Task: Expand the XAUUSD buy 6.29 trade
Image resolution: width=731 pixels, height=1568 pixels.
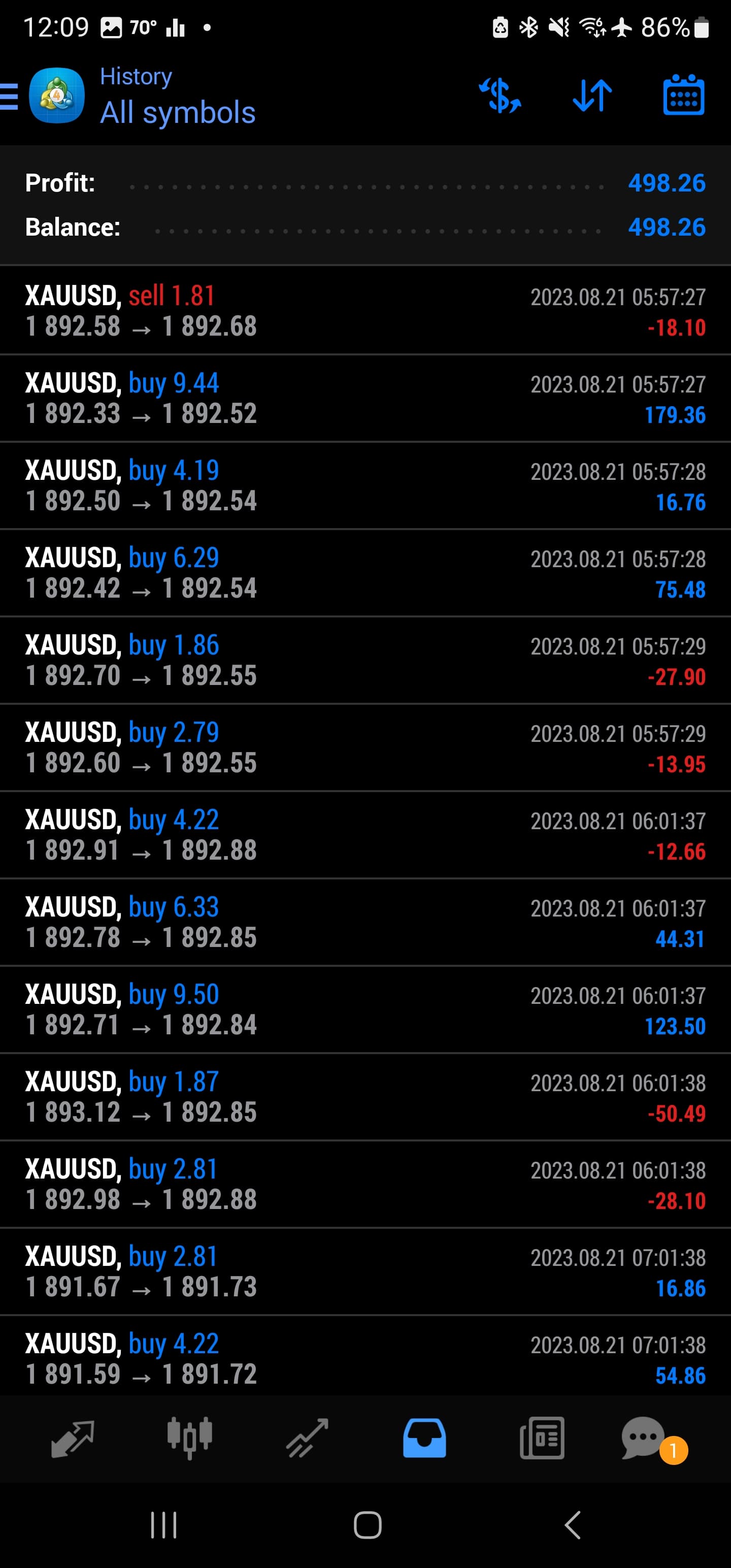Action: click(365, 573)
